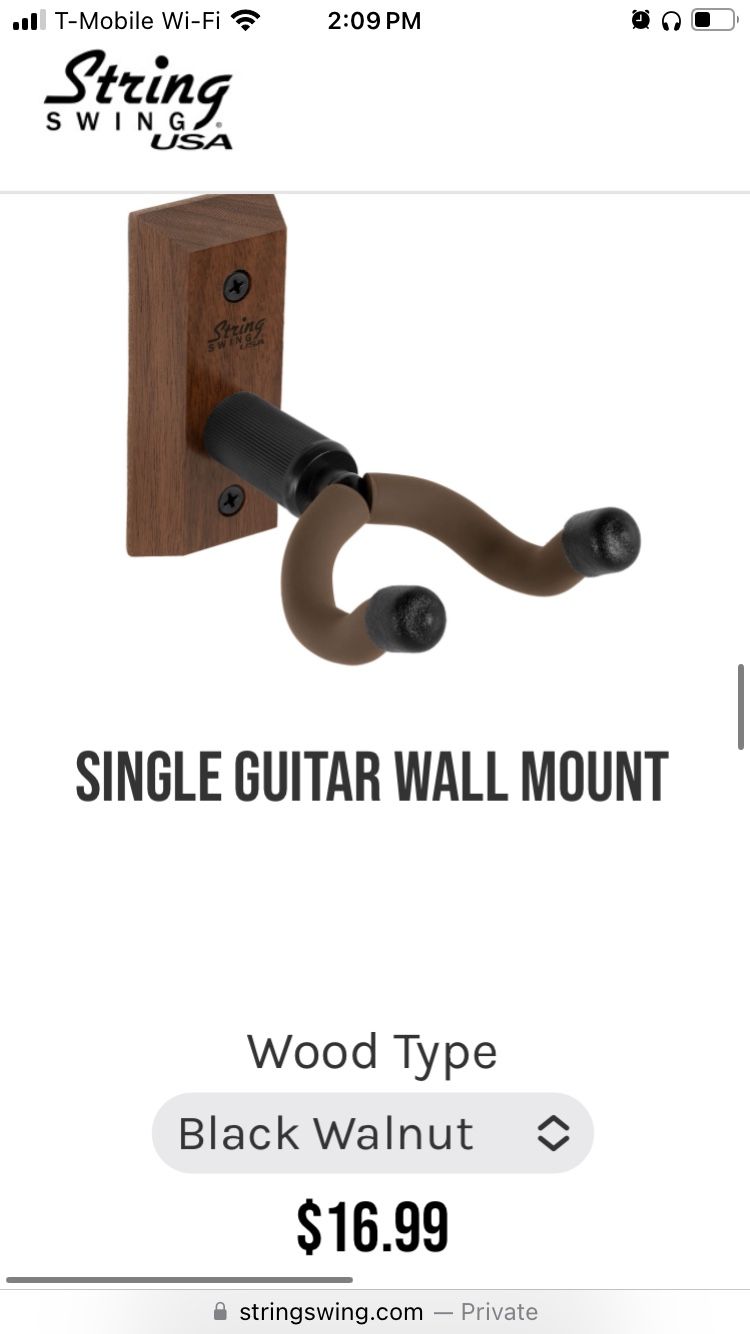Tap the padlock icon in address bar

click(x=218, y=1311)
